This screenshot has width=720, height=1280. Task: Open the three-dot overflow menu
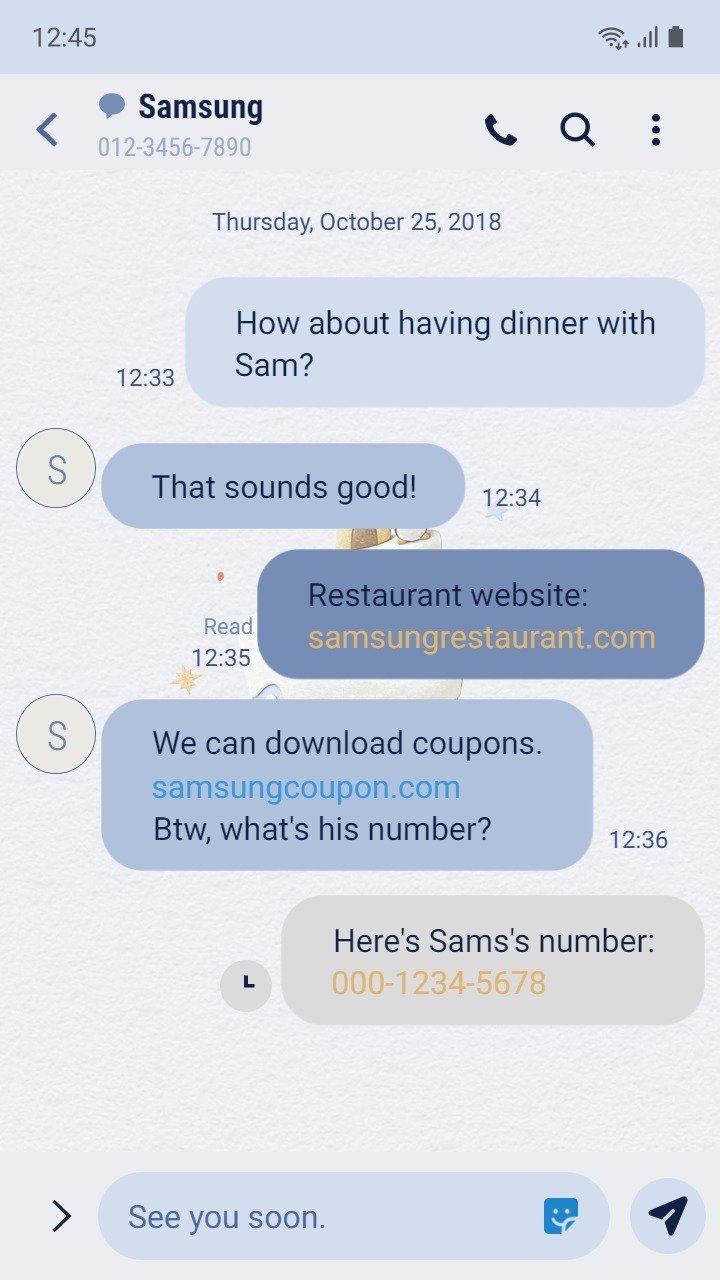[655, 130]
